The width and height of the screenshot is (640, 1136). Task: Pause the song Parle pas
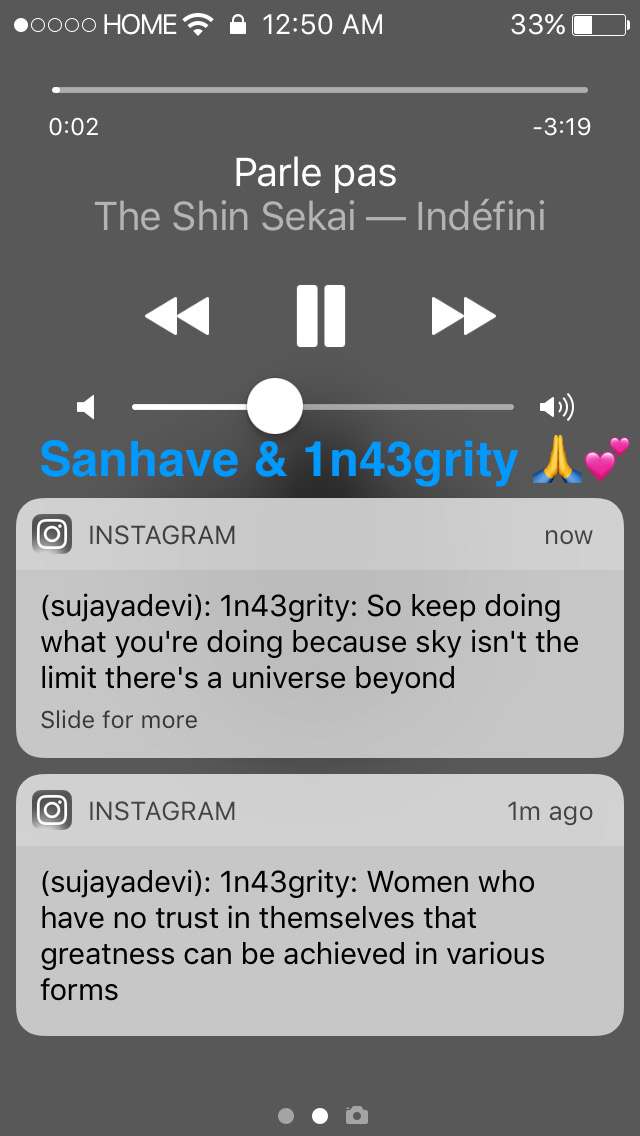tap(321, 316)
